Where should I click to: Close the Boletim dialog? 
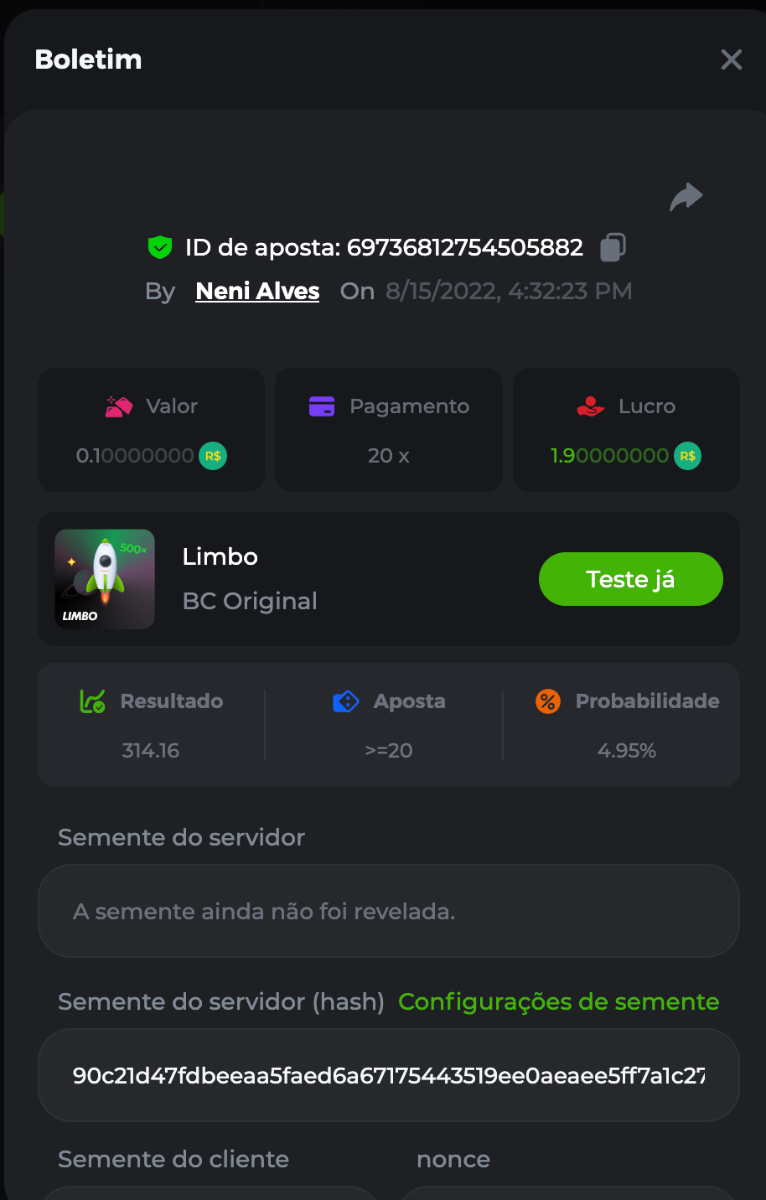[x=731, y=60]
